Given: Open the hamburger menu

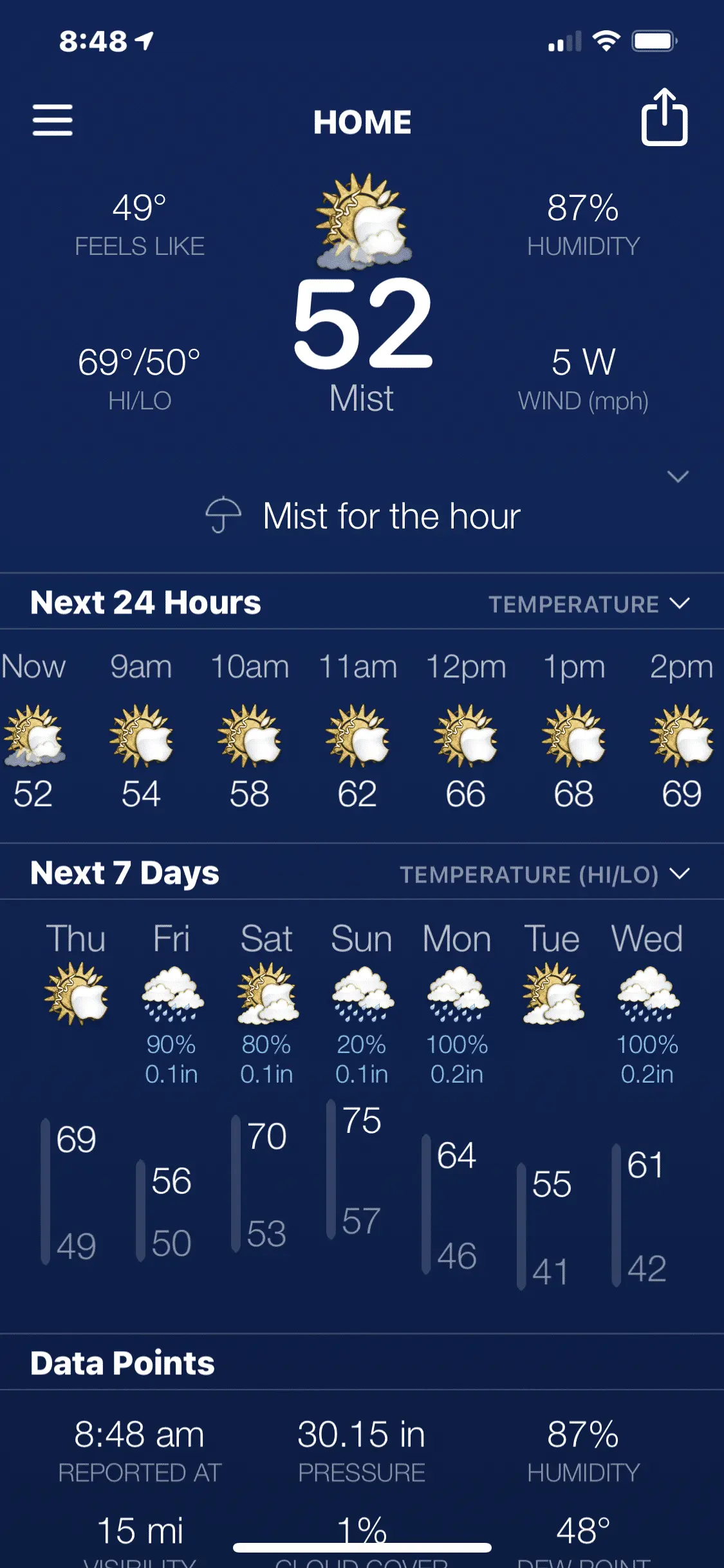Looking at the screenshot, I should 53,120.
